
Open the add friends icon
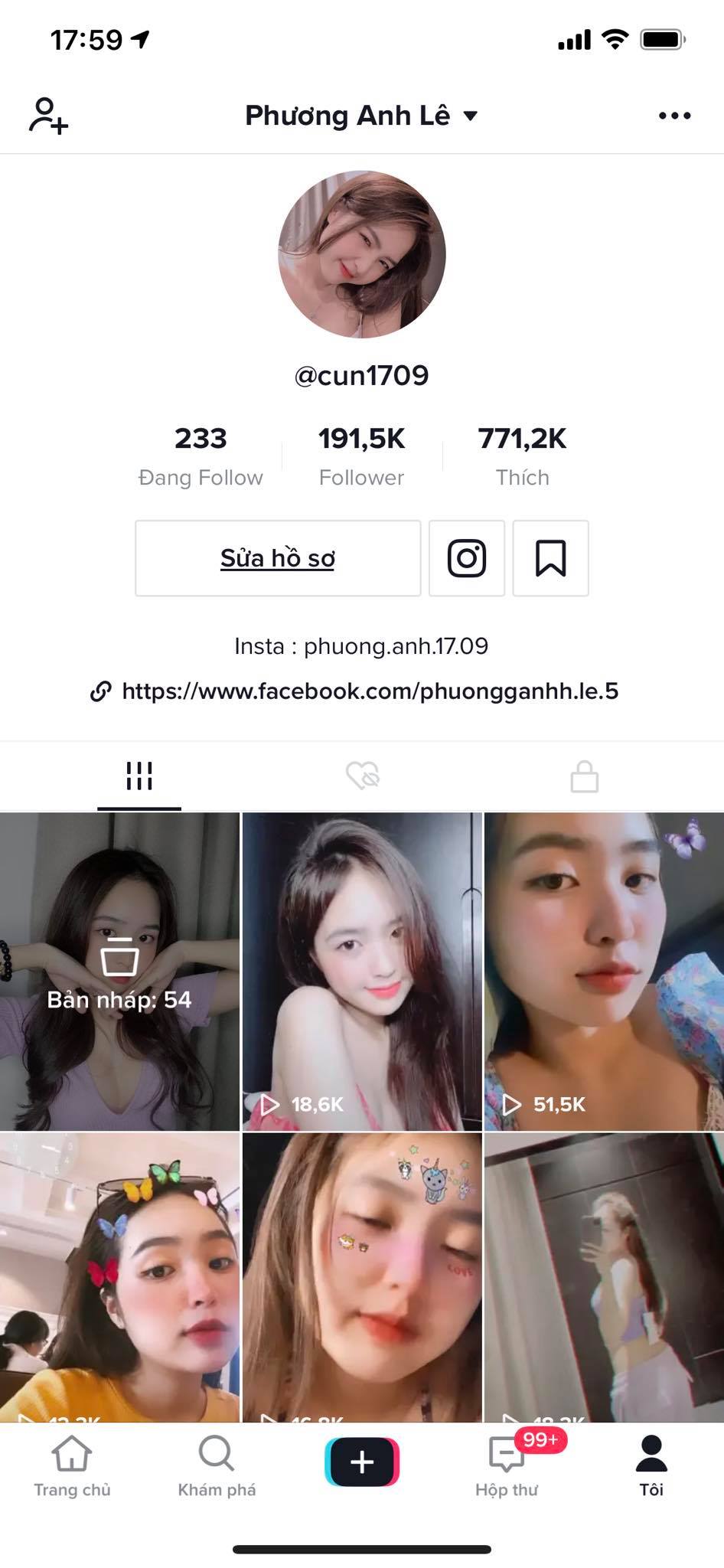48,116
